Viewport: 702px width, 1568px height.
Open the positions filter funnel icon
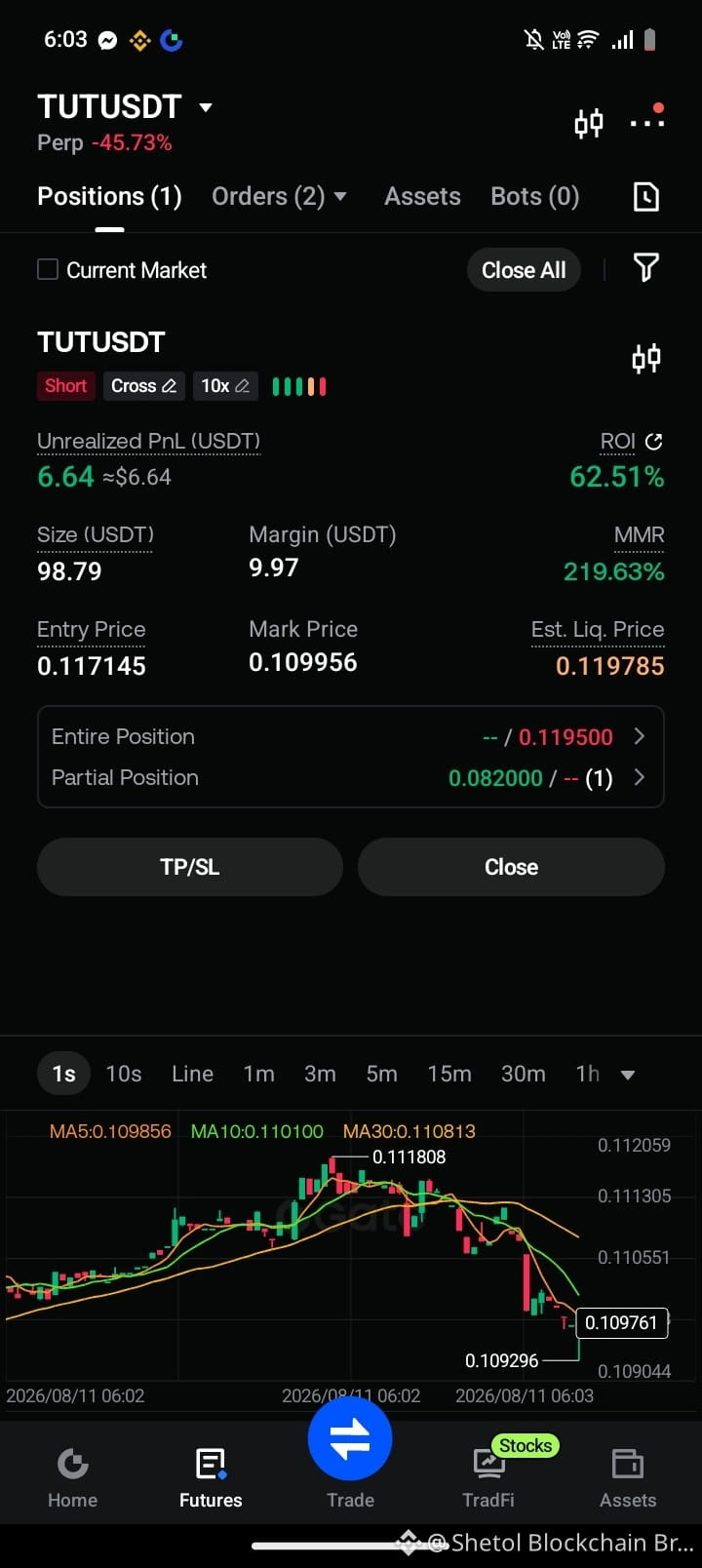(x=645, y=267)
